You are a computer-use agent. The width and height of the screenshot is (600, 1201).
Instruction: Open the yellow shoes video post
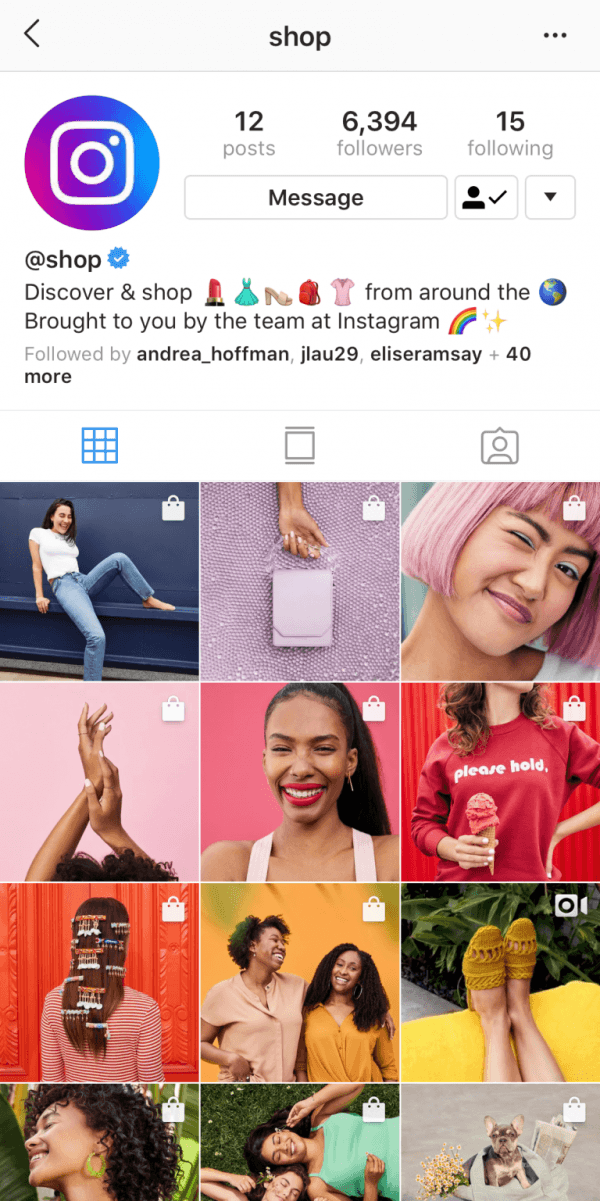pos(500,982)
